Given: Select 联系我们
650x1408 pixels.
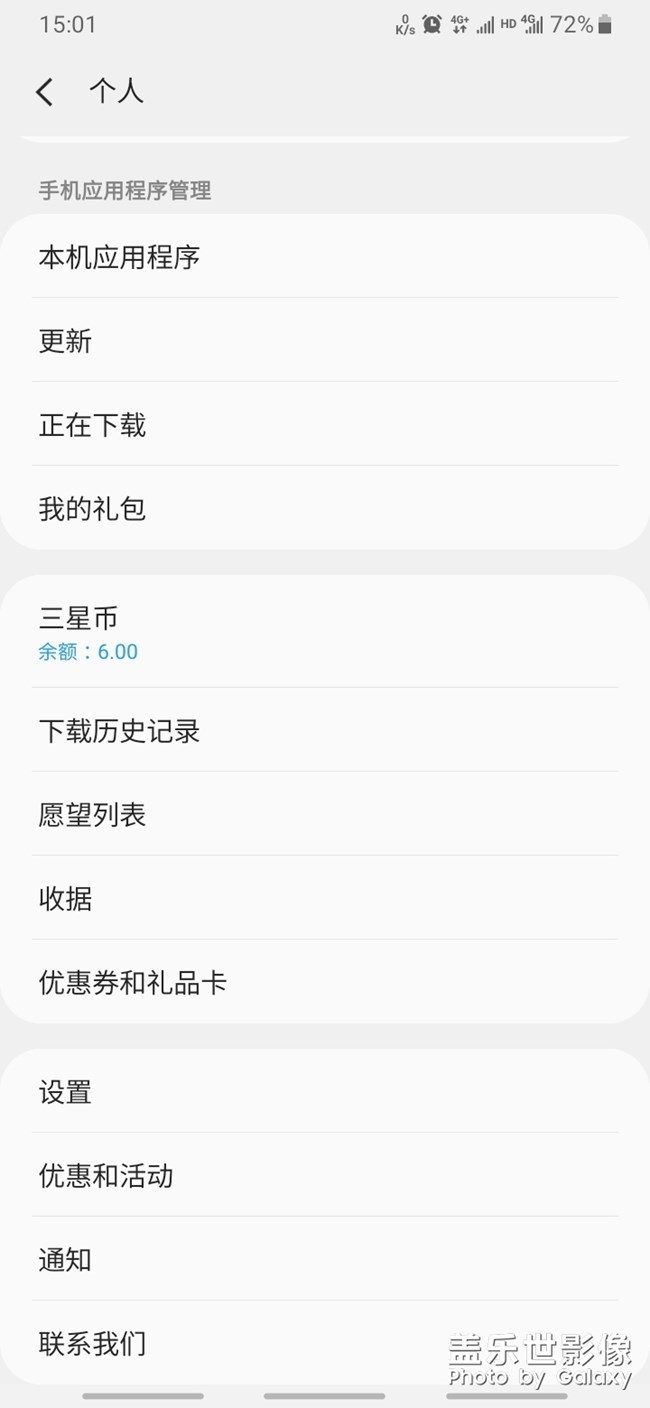Looking at the screenshot, I should 325,1343.
